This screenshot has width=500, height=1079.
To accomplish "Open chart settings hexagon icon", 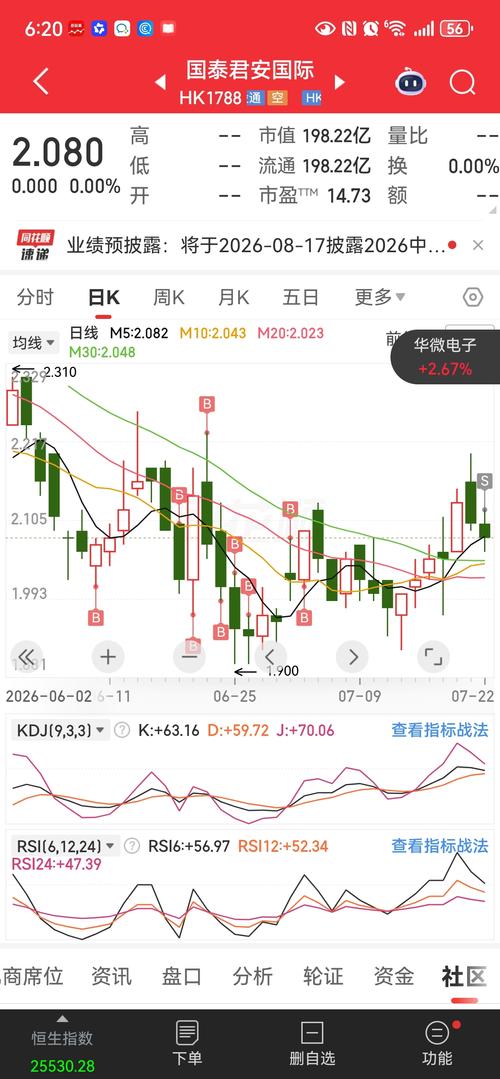I will point(472,297).
